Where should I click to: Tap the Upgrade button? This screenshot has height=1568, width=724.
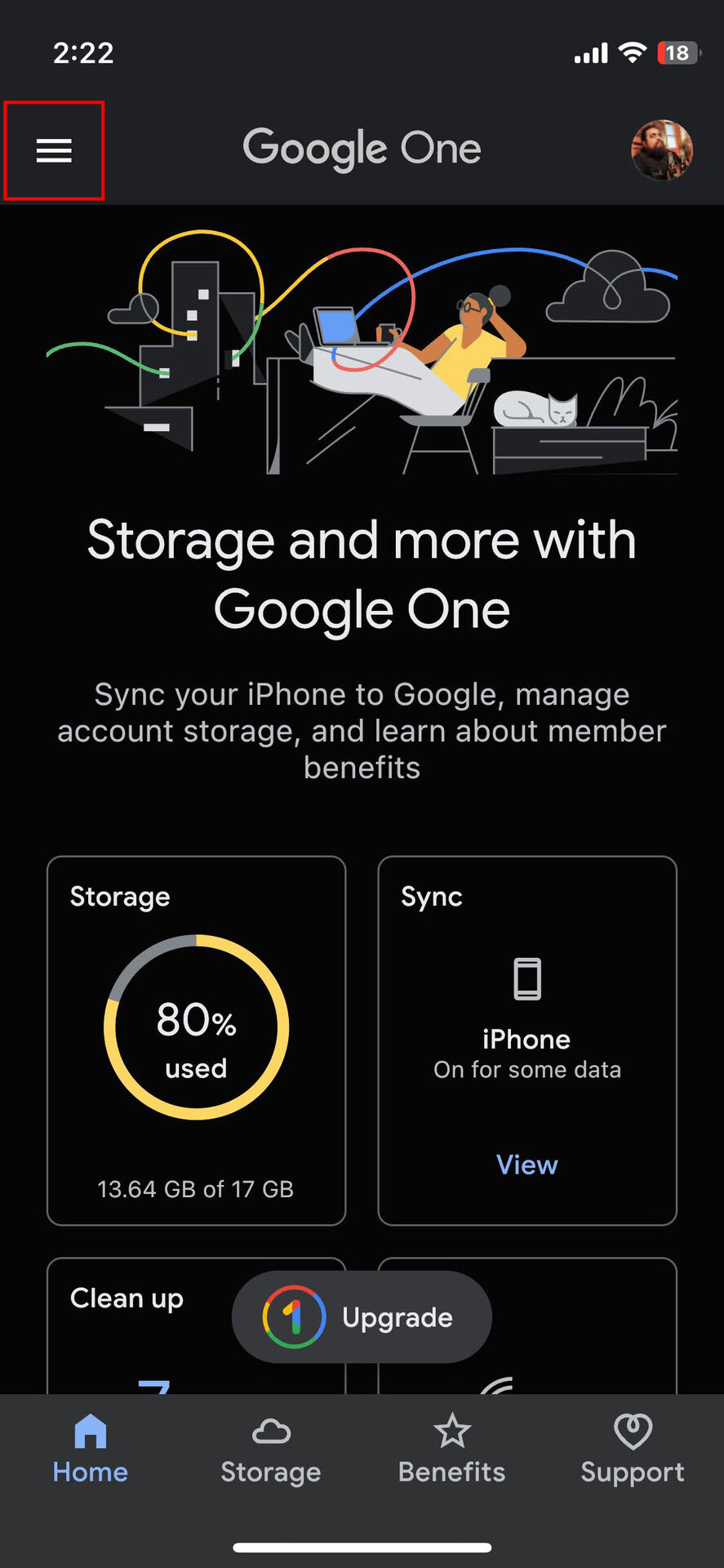[362, 1316]
